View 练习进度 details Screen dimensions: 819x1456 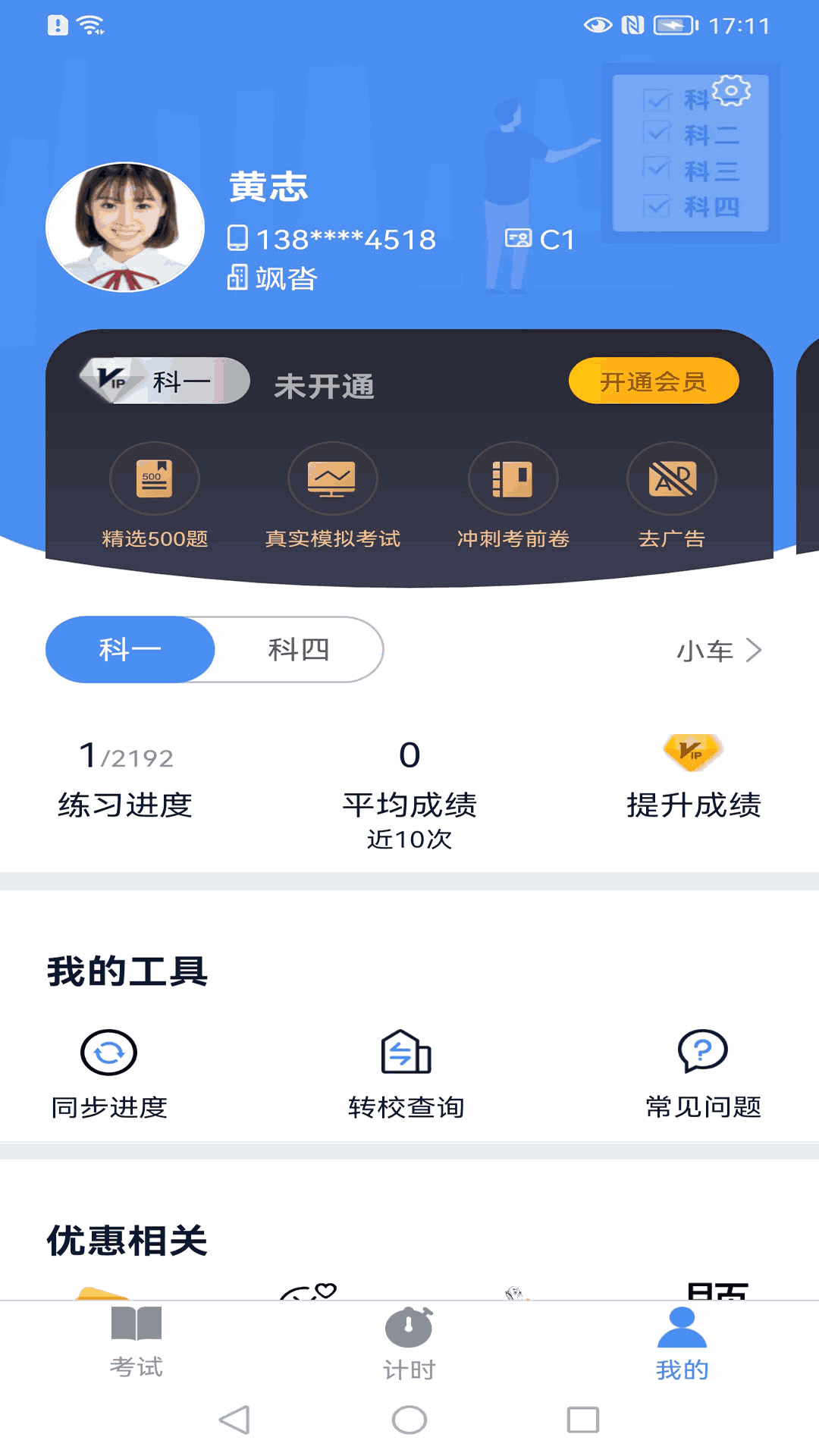126,780
